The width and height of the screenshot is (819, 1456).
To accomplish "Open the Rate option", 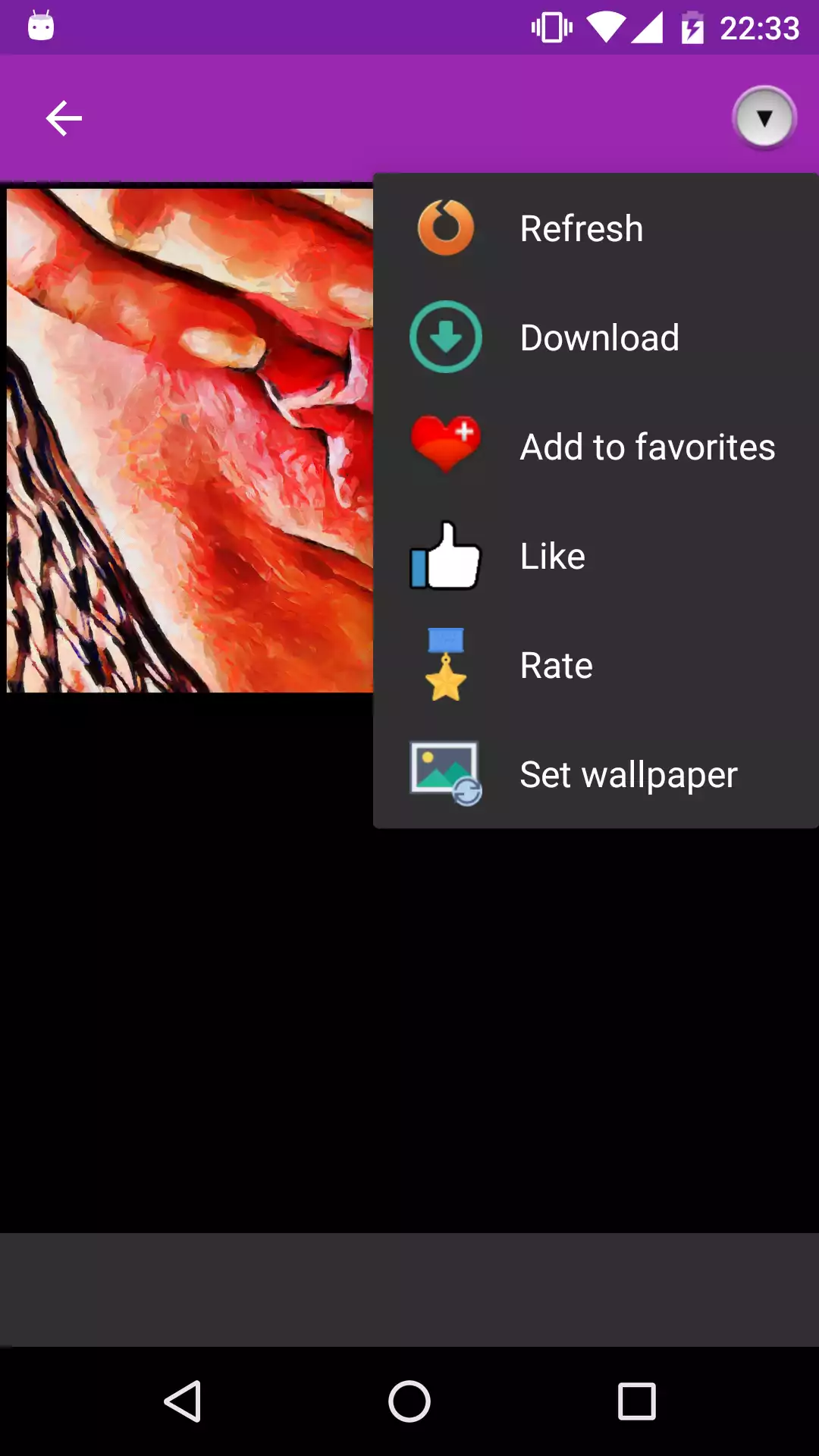I will click(556, 665).
